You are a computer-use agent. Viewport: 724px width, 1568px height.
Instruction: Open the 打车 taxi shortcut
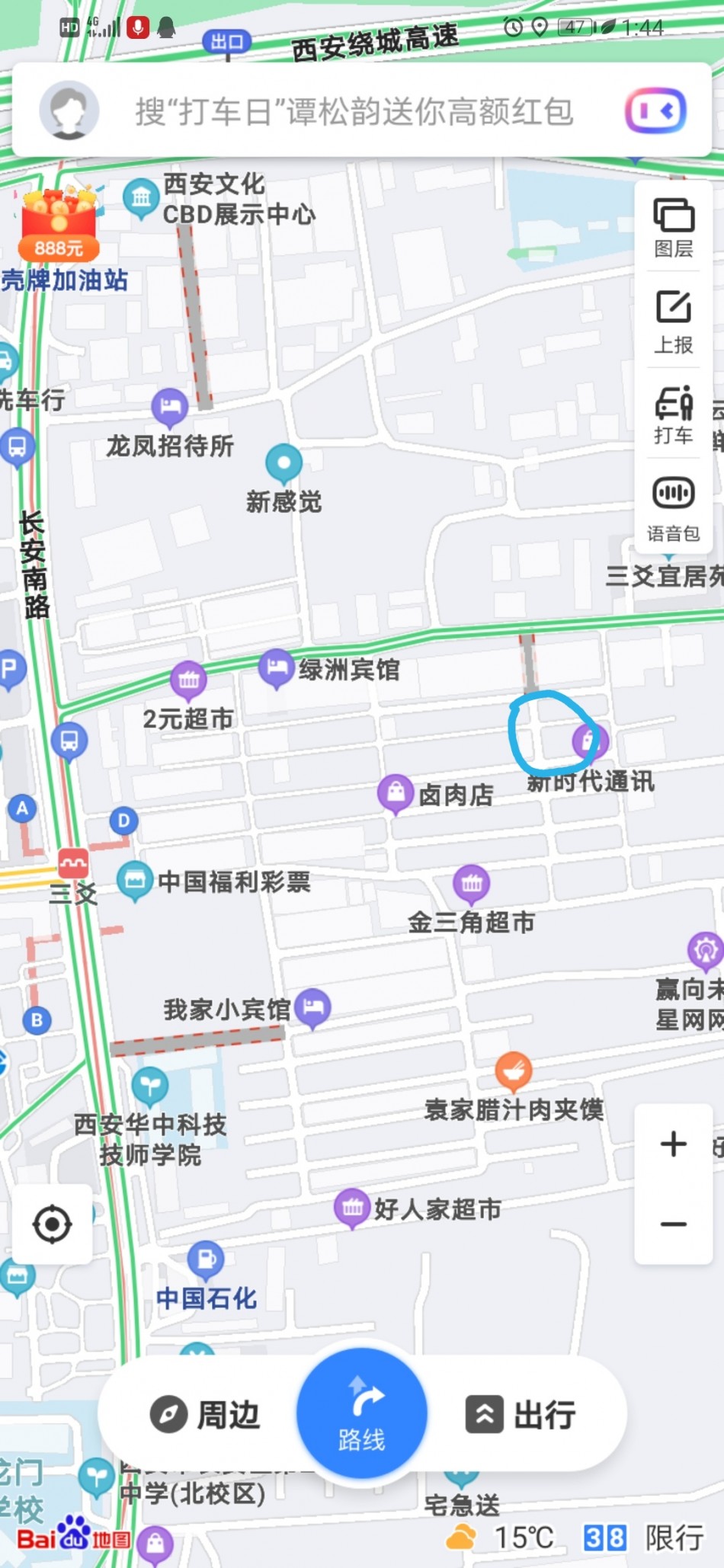point(673,414)
